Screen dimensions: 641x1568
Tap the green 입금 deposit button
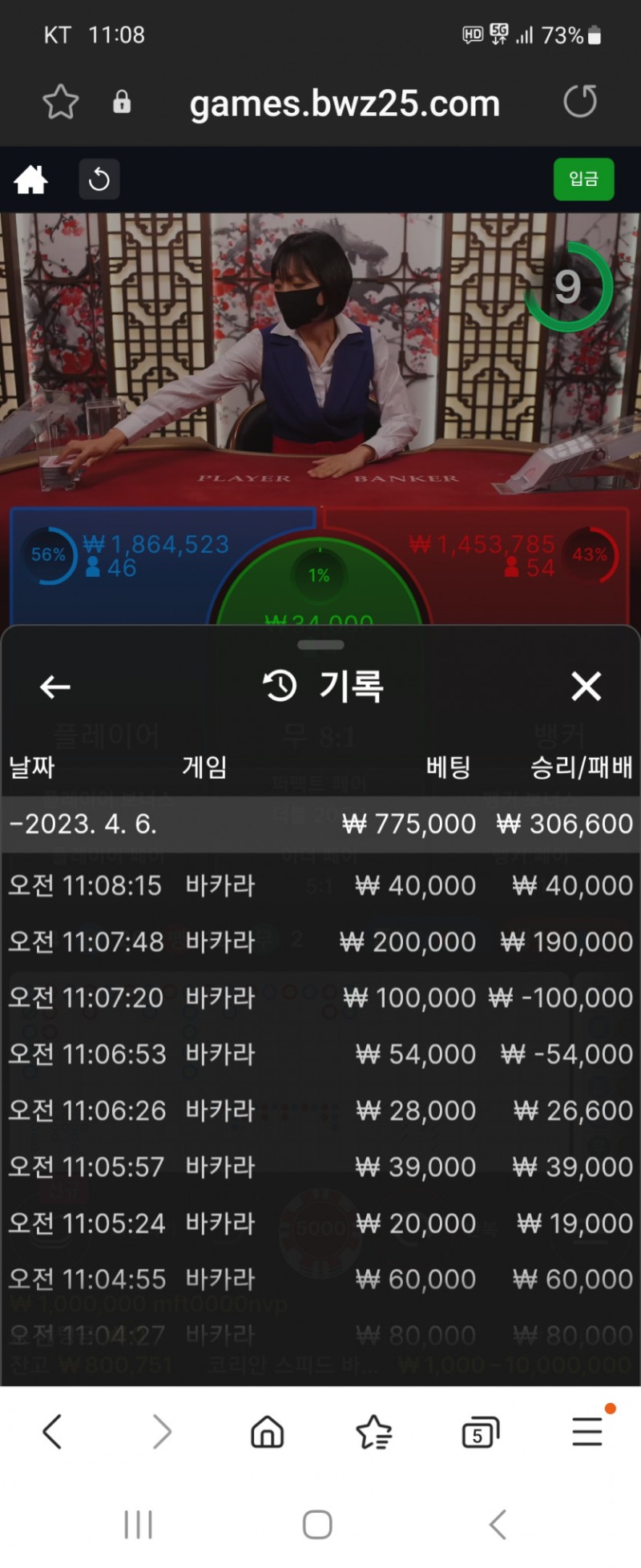(583, 179)
